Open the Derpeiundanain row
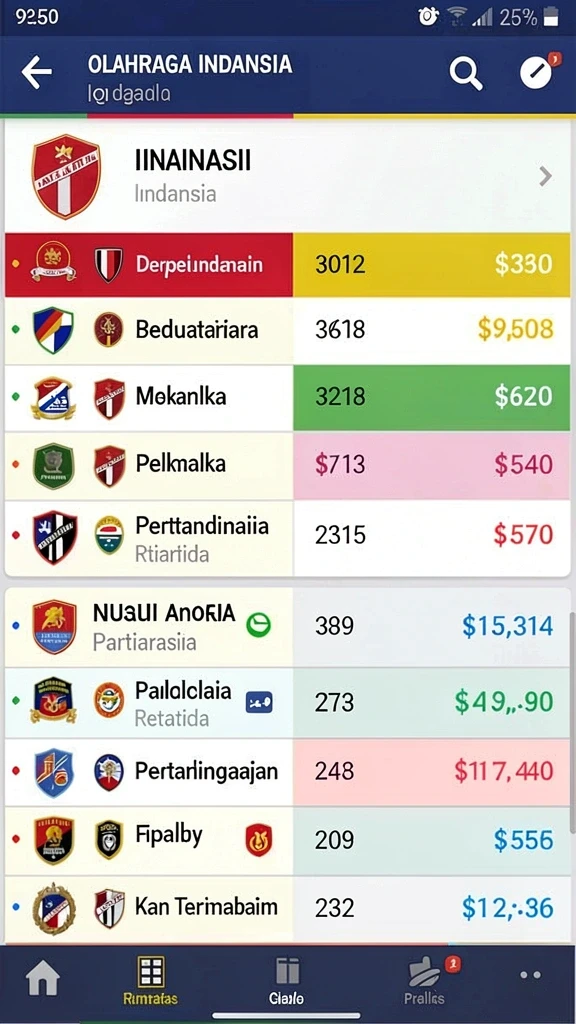Viewport: 576px width, 1024px height. (287, 264)
